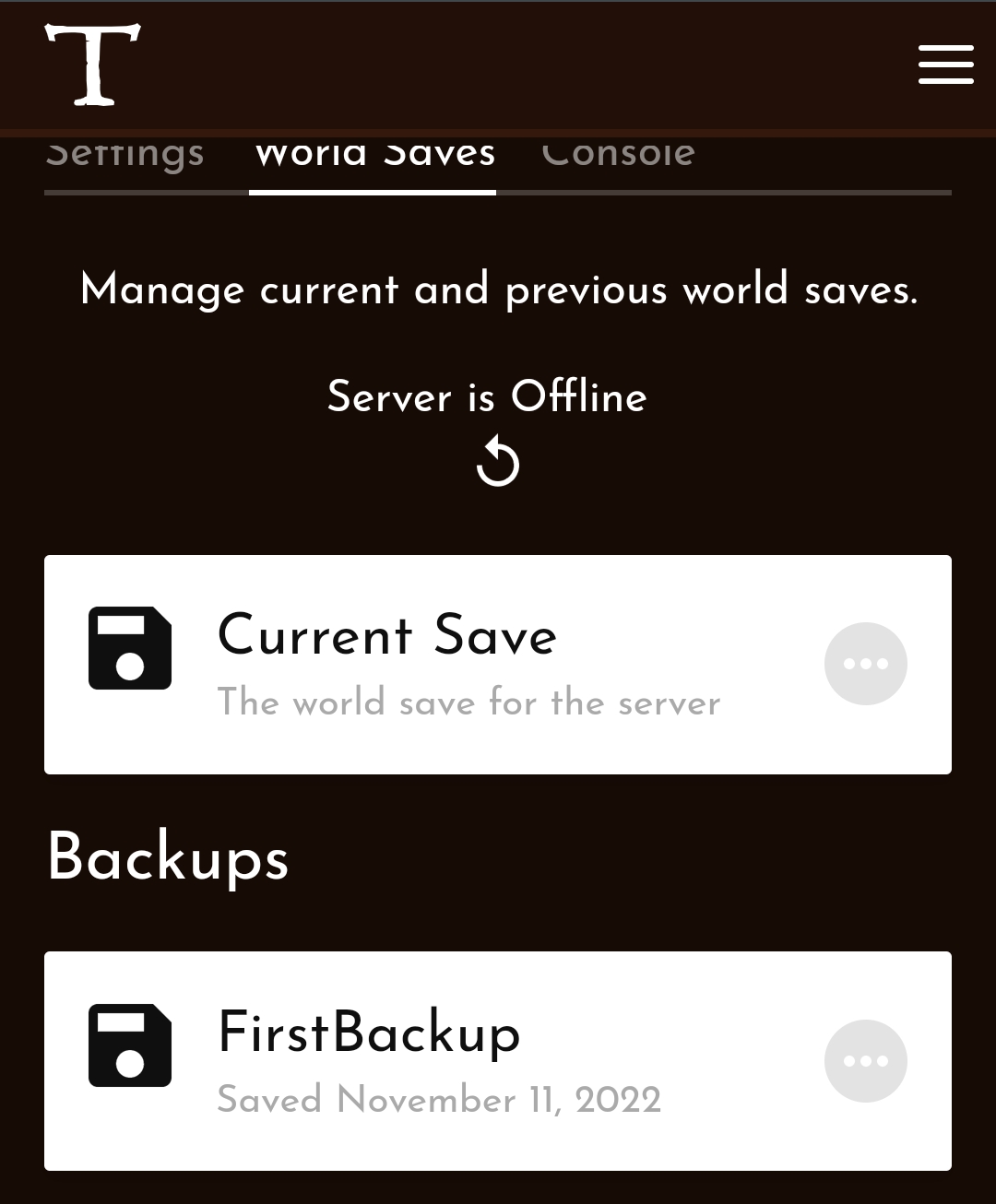Open options for FirstBackup
The image size is (996, 1204).
[865, 1061]
